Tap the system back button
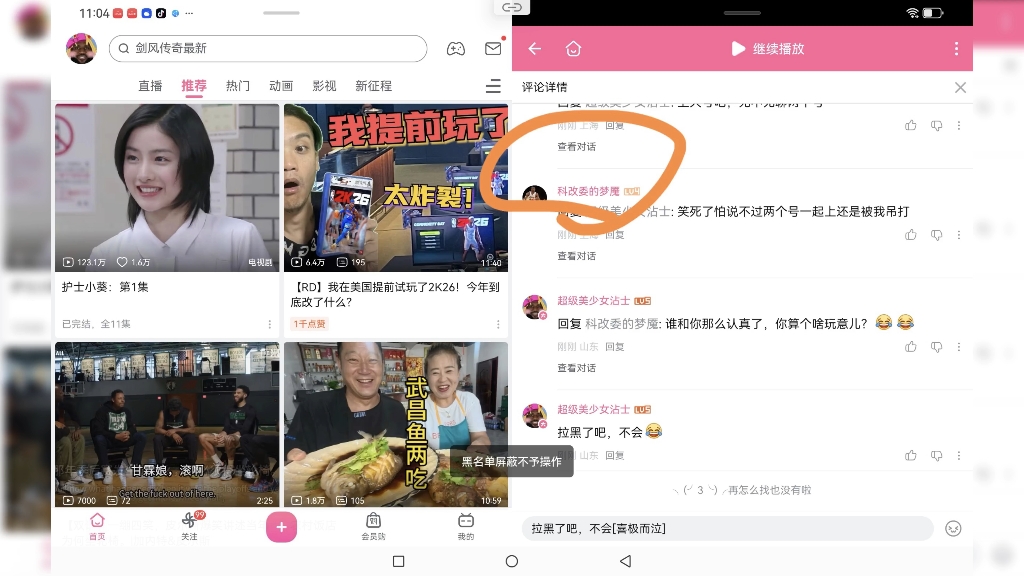Image resolution: width=1024 pixels, height=576 pixels. (x=626, y=561)
